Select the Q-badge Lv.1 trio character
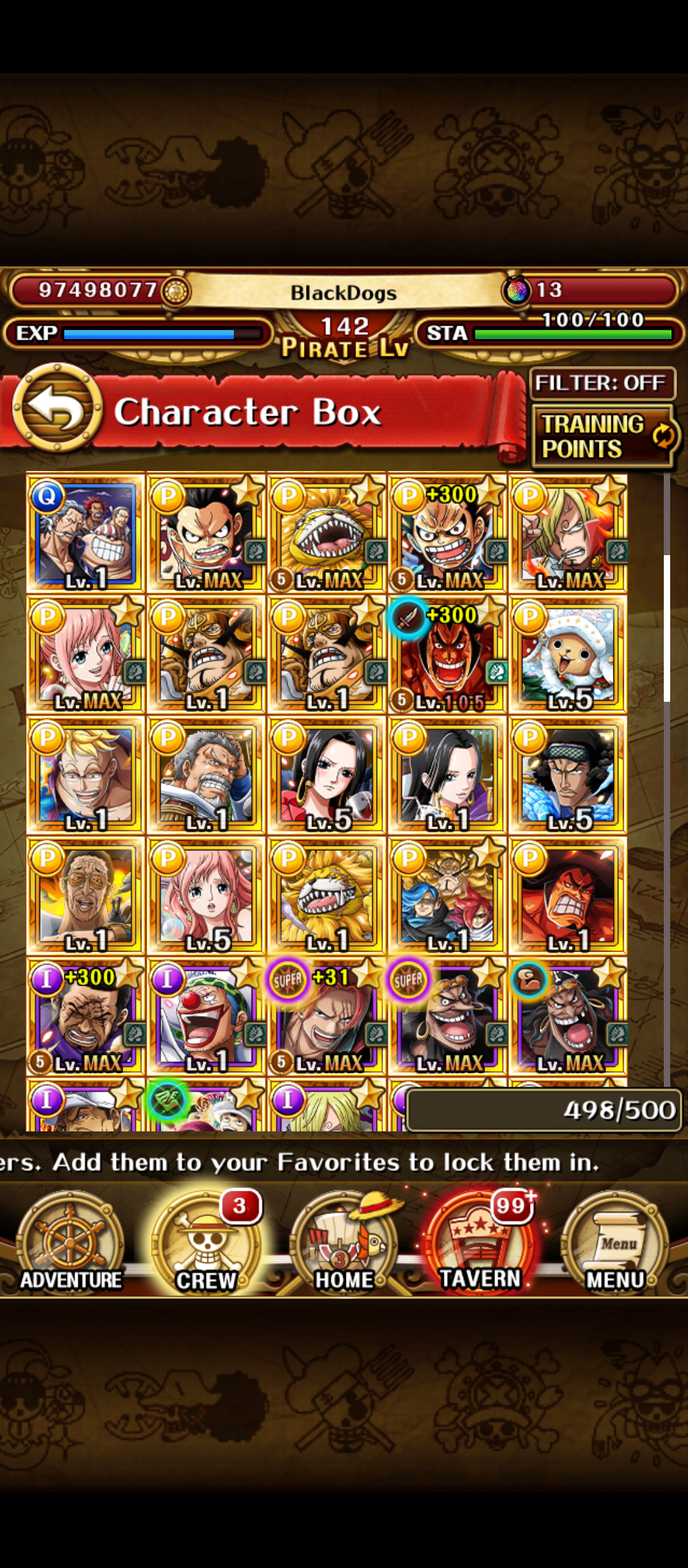This screenshot has width=688, height=1568. coord(85,534)
